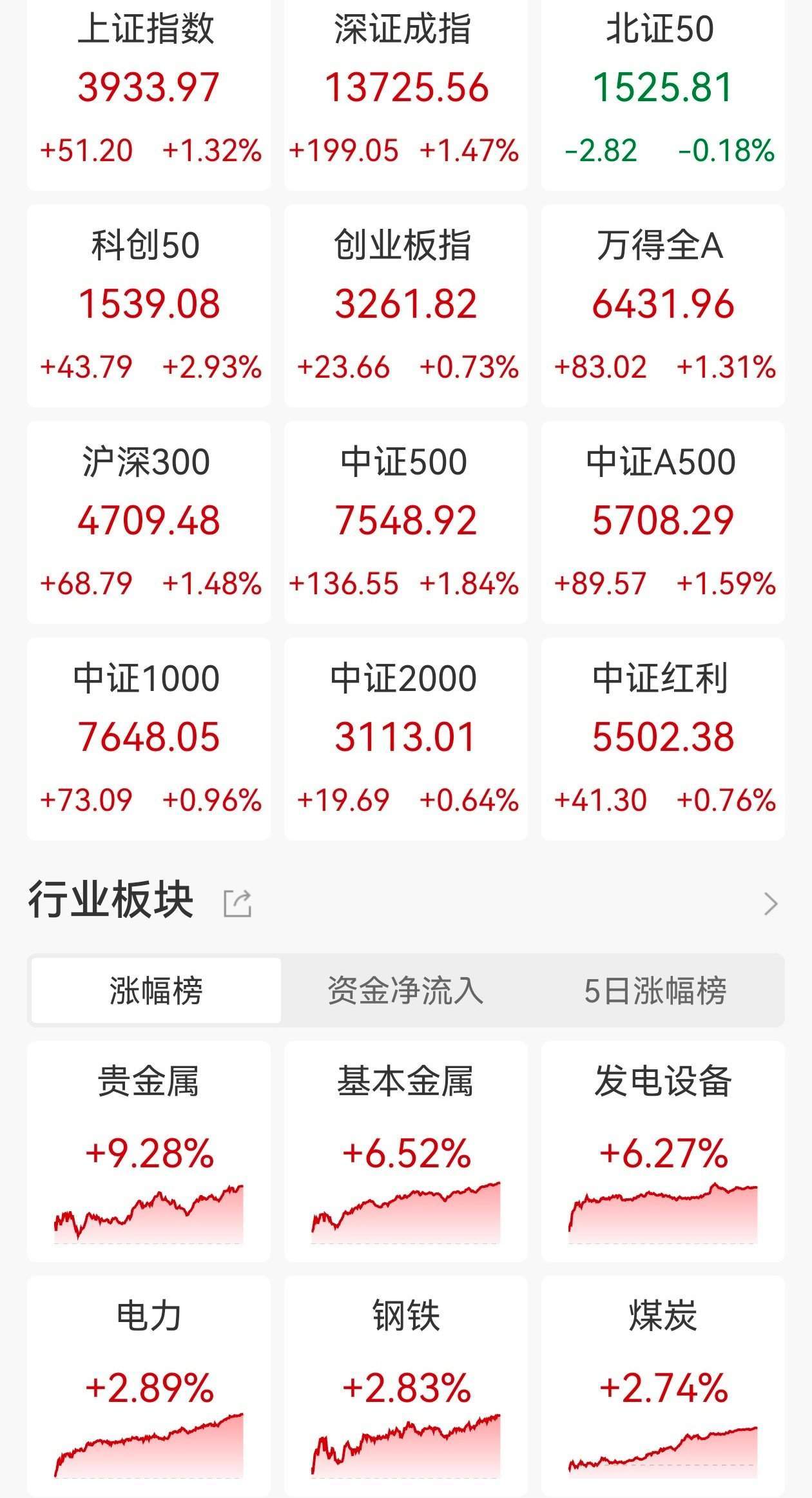This screenshot has width=812, height=1498.
Task: Switch to the 5日涨幅榜 tab
Action: pyautogui.click(x=655, y=991)
